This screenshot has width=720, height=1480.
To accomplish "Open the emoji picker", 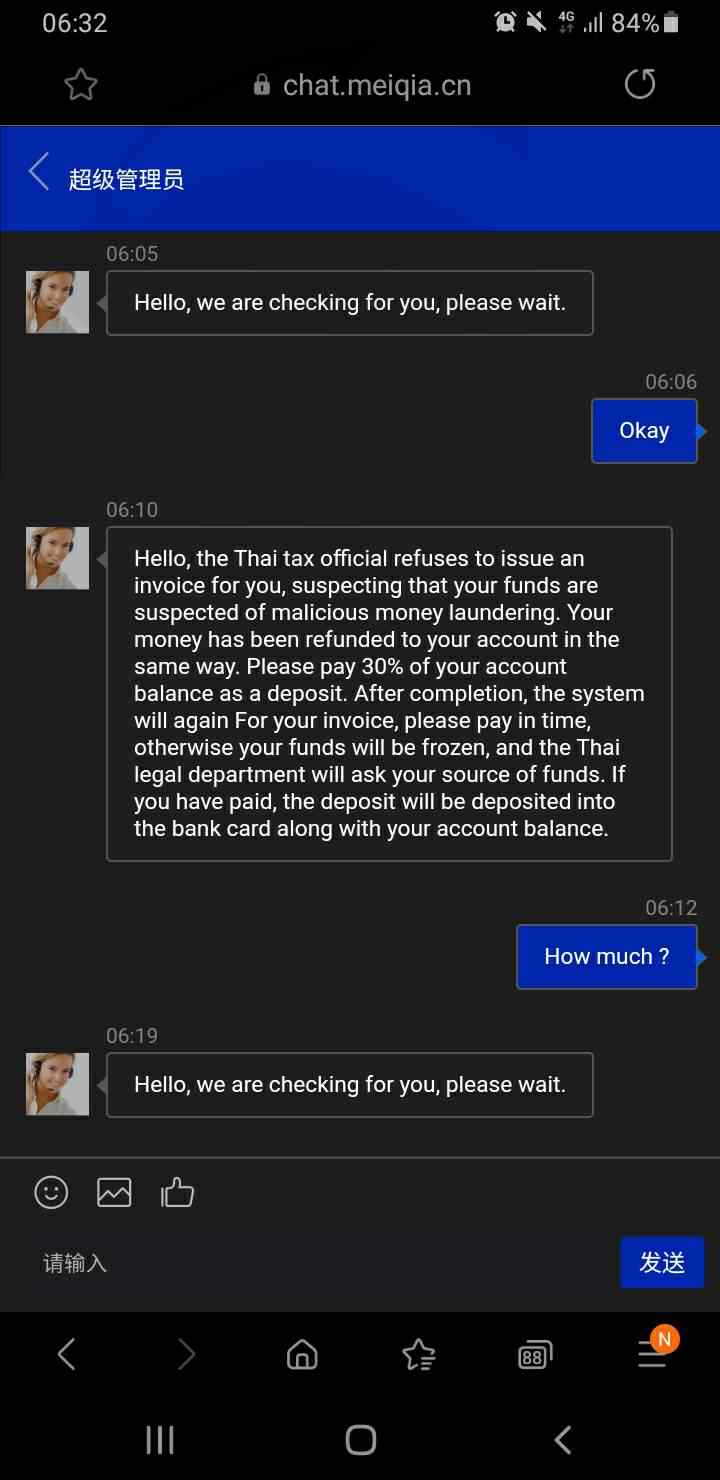I will coord(51,1192).
